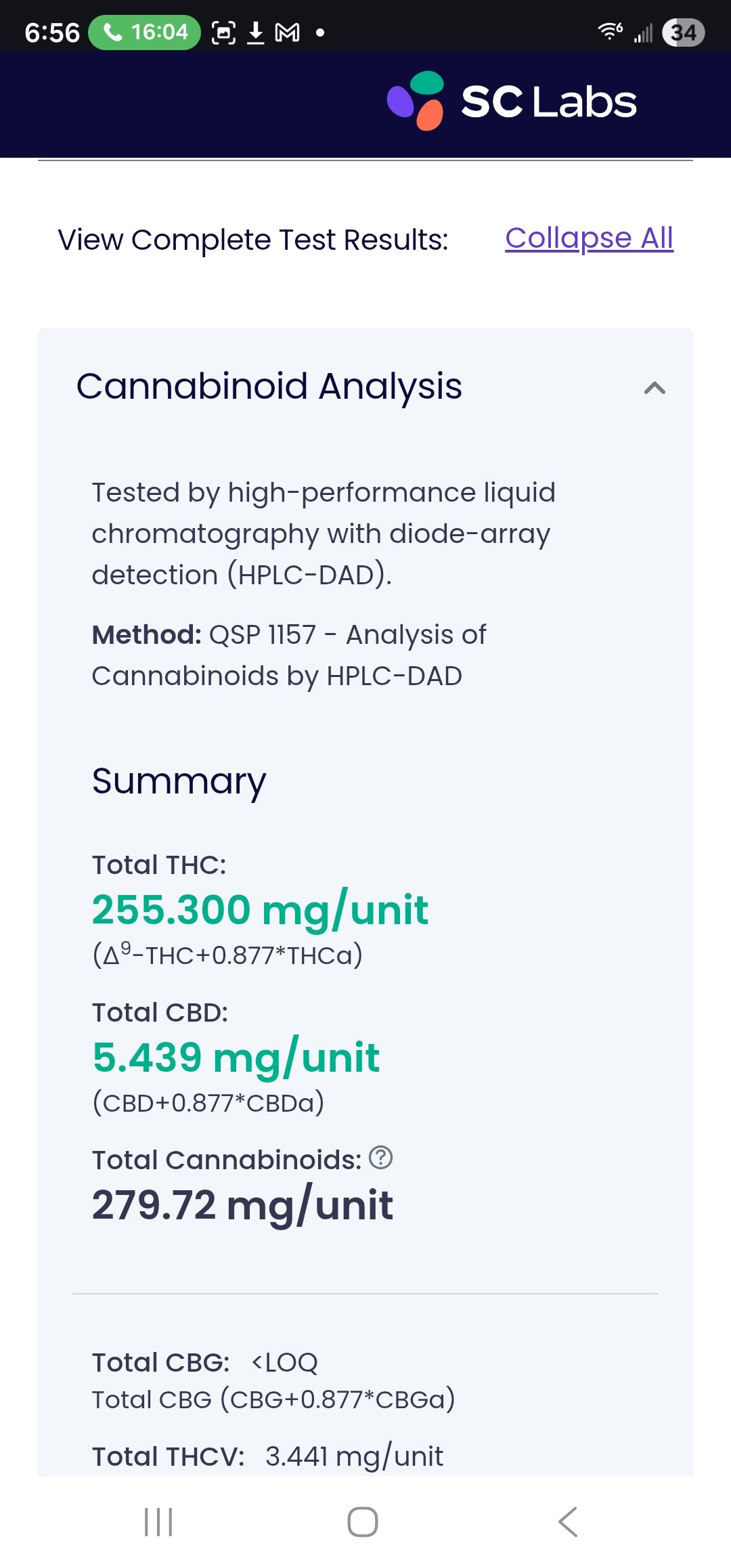The width and height of the screenshot is (731, 1568).
Task: Activate Collapse All to fold all sections
Action: [x=588, y=238]
